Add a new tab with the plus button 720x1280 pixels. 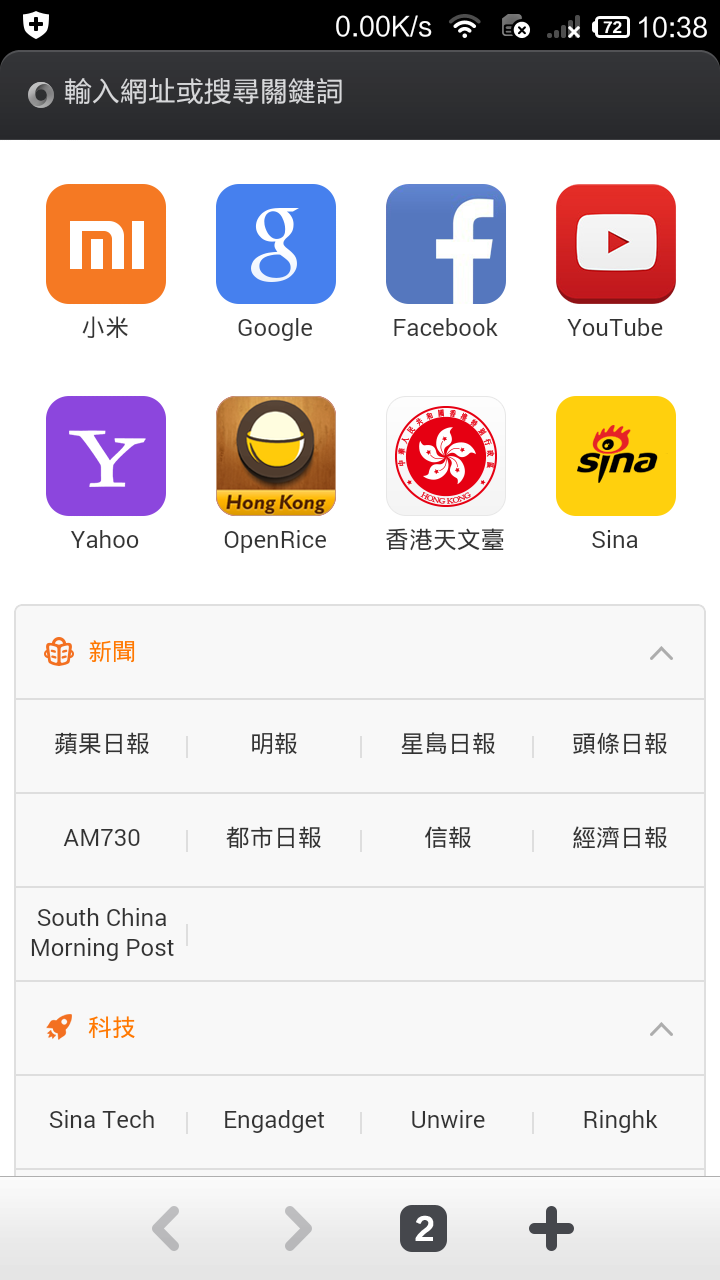pyautogui.click(x=551, y=1229)
